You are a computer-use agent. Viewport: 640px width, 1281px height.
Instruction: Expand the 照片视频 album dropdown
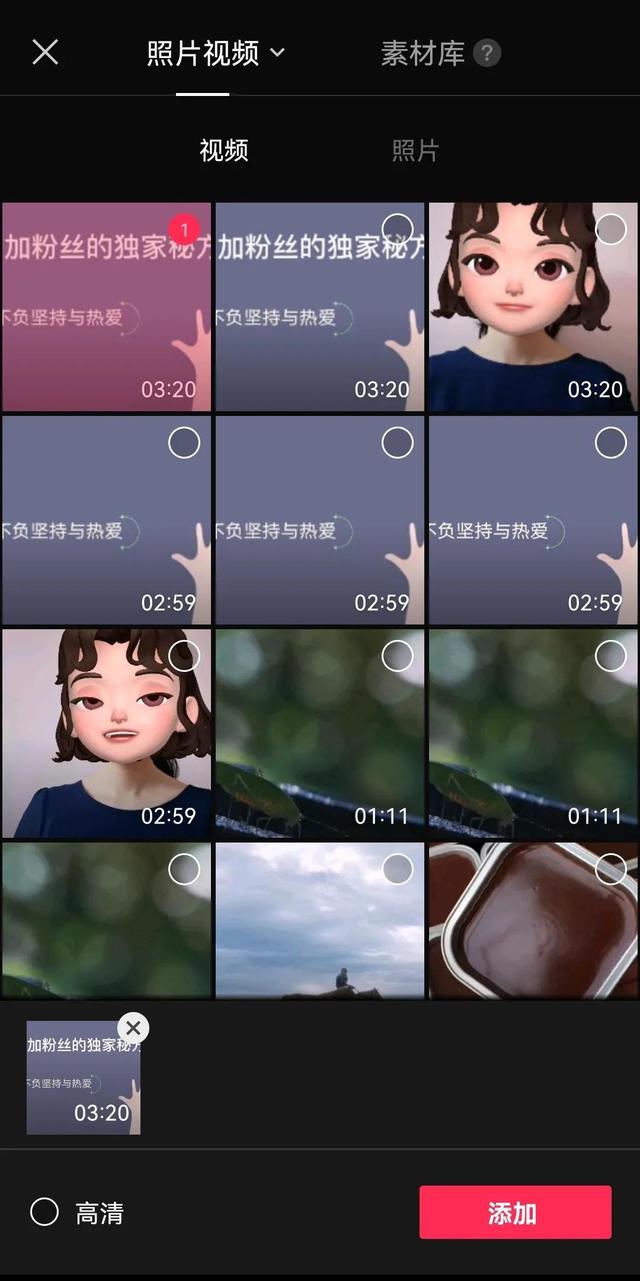pyautogui.click(x=216, y=53)
